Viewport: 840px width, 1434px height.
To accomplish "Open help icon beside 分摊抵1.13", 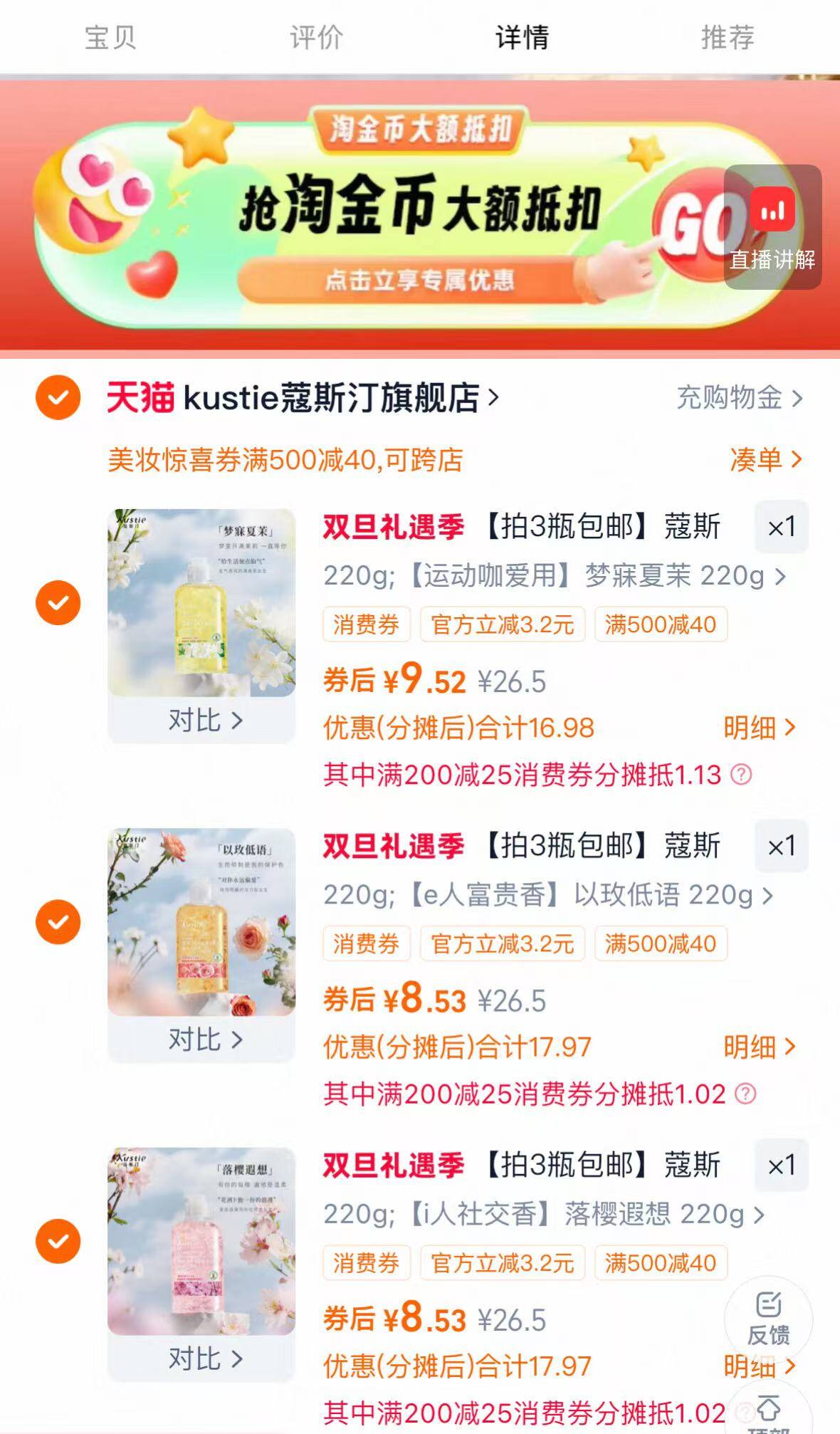I will (741, 774).
